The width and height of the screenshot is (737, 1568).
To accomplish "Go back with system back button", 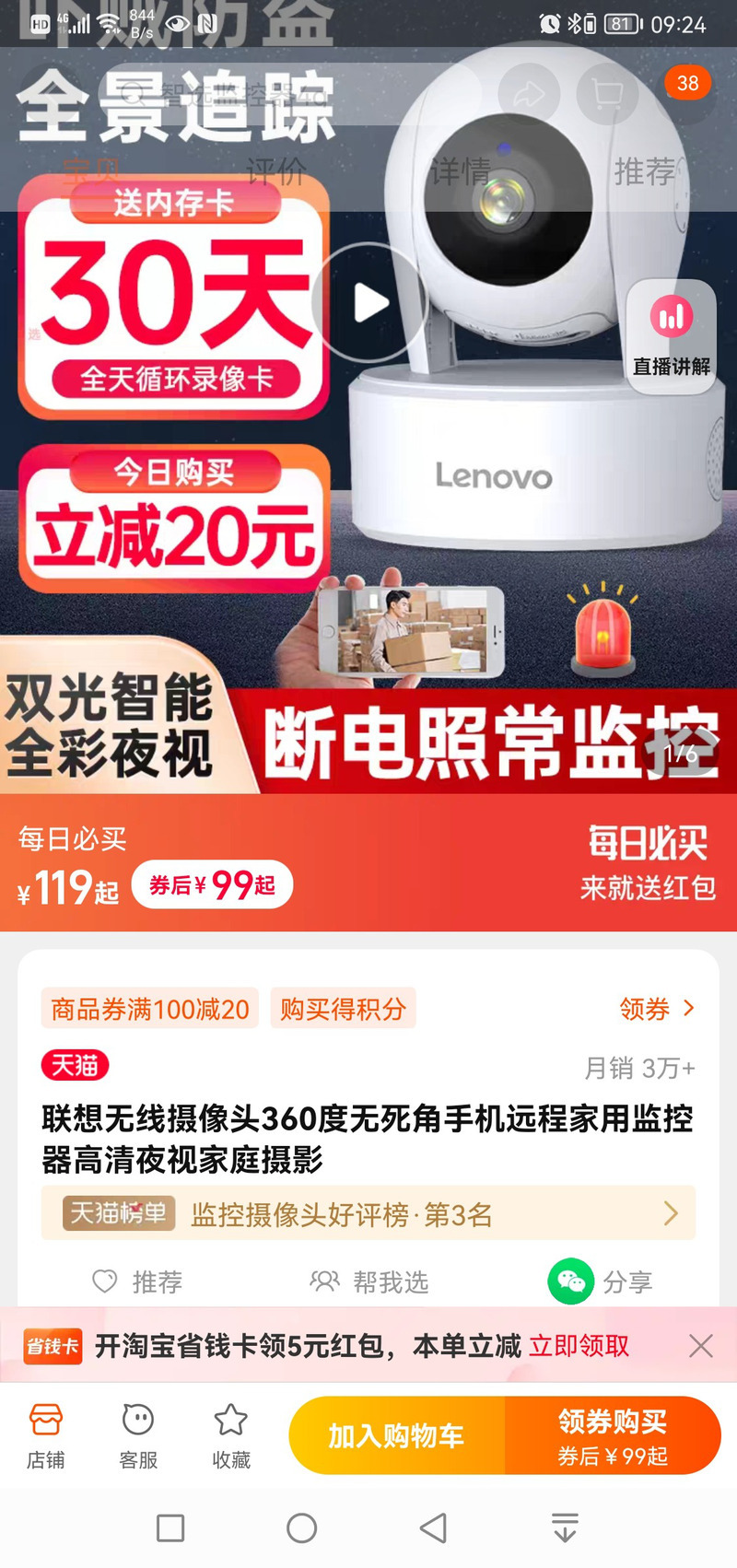I will tap(433, 1527).
